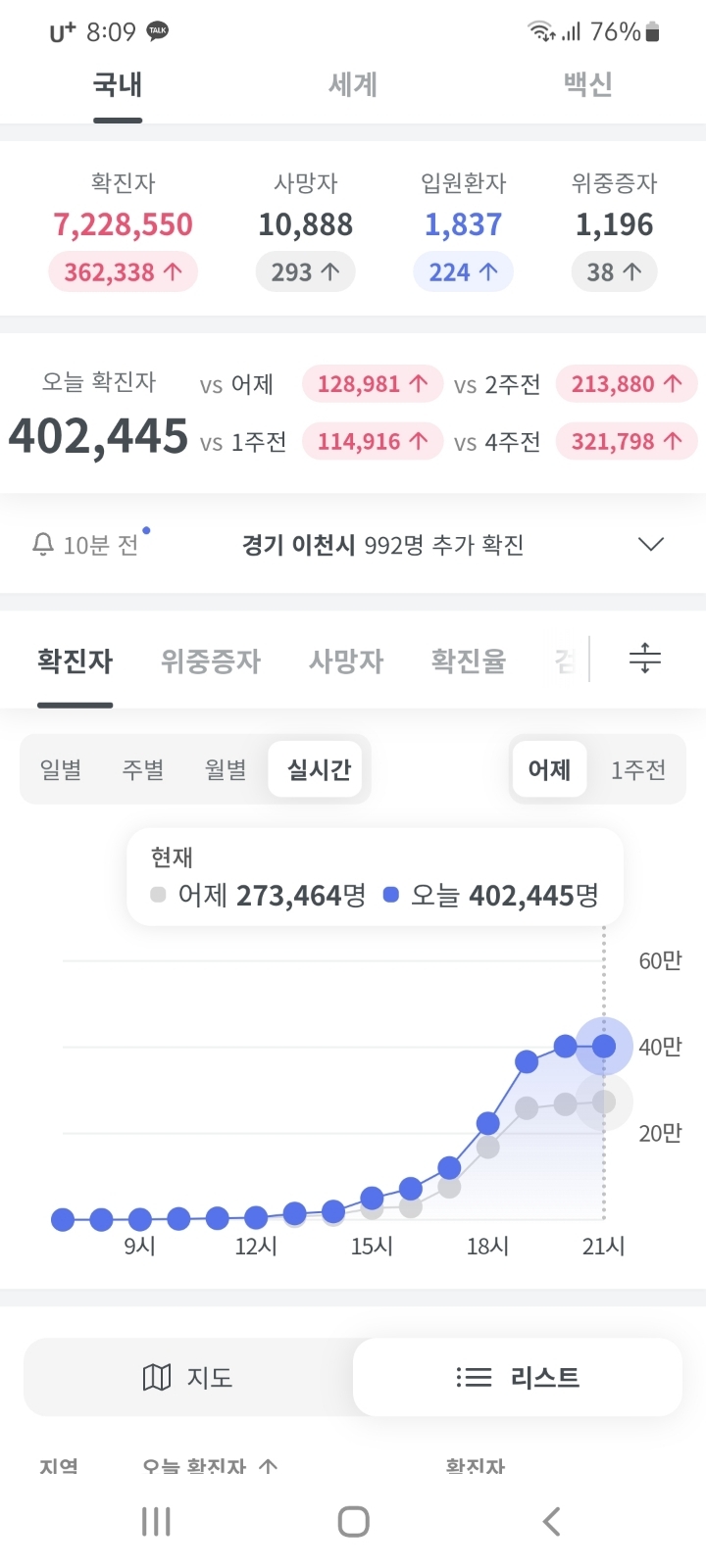Viewport: 706px width, 1568px height.
Task: Compare with 1주전
Action: (637, 769)
